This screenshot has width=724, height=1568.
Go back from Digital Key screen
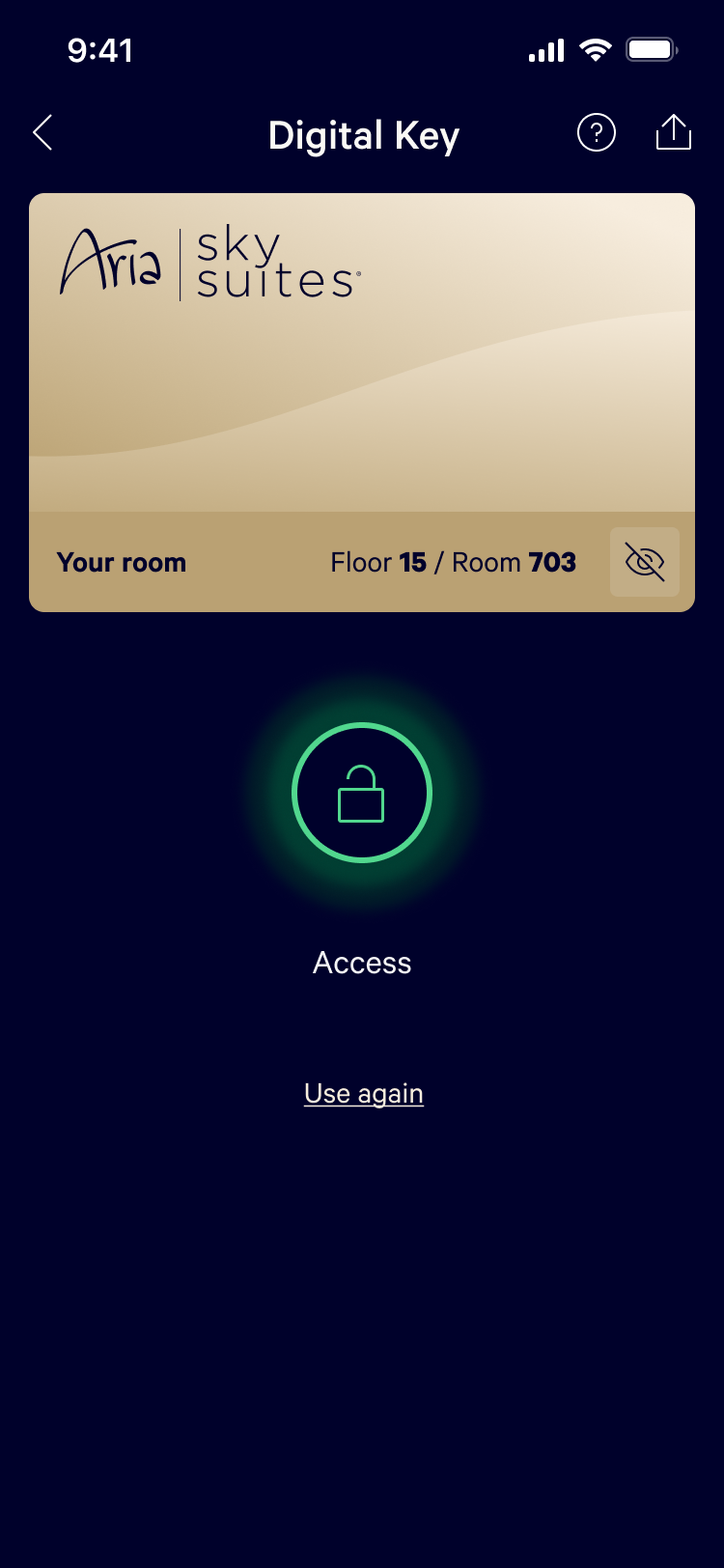coord(42,133)
